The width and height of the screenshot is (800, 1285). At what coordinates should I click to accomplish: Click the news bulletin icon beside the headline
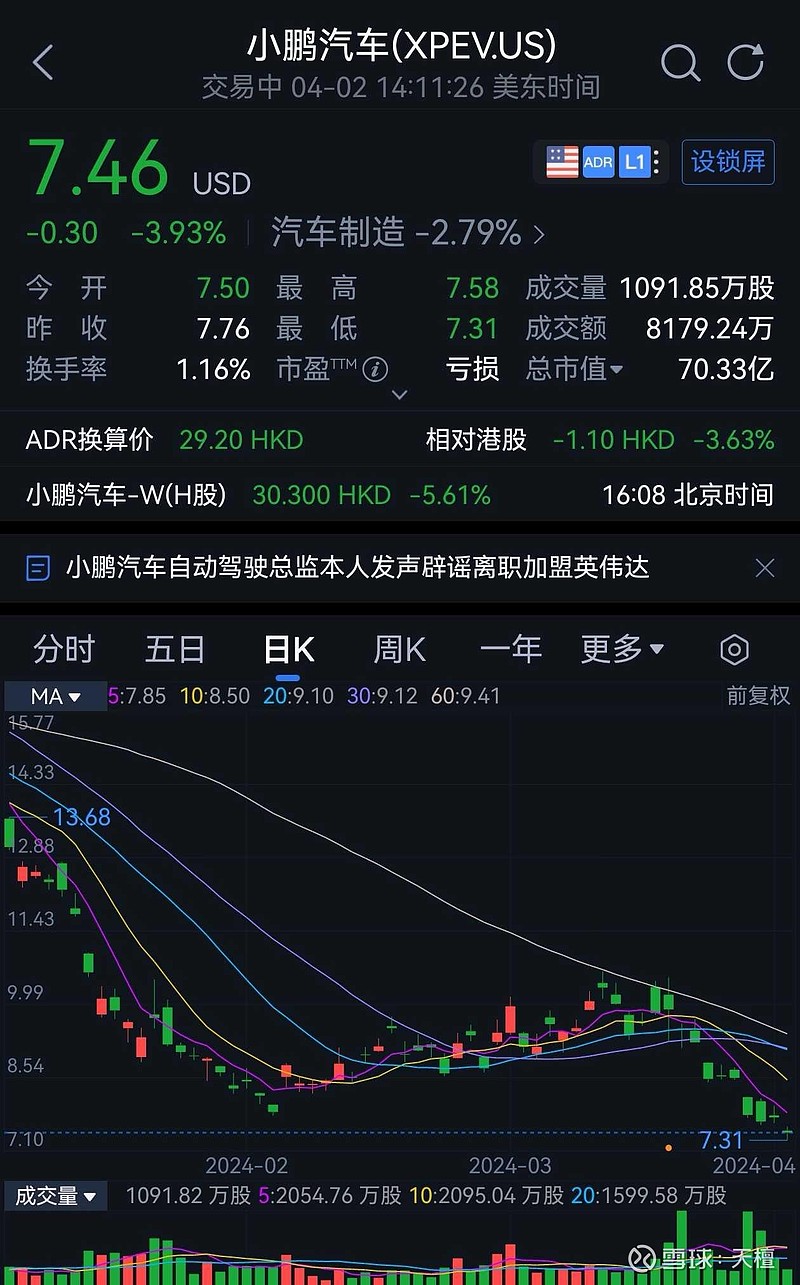pos(38,567)
